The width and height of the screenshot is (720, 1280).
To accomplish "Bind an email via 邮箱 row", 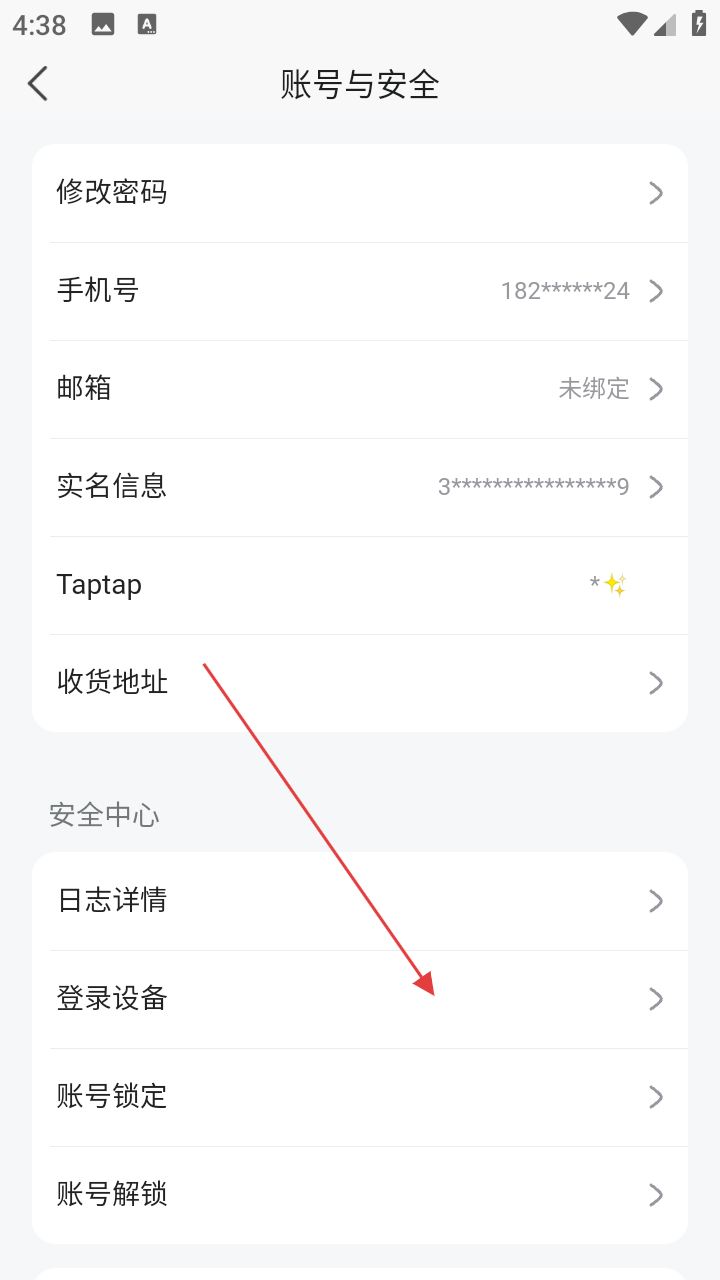I will [360, 389].
